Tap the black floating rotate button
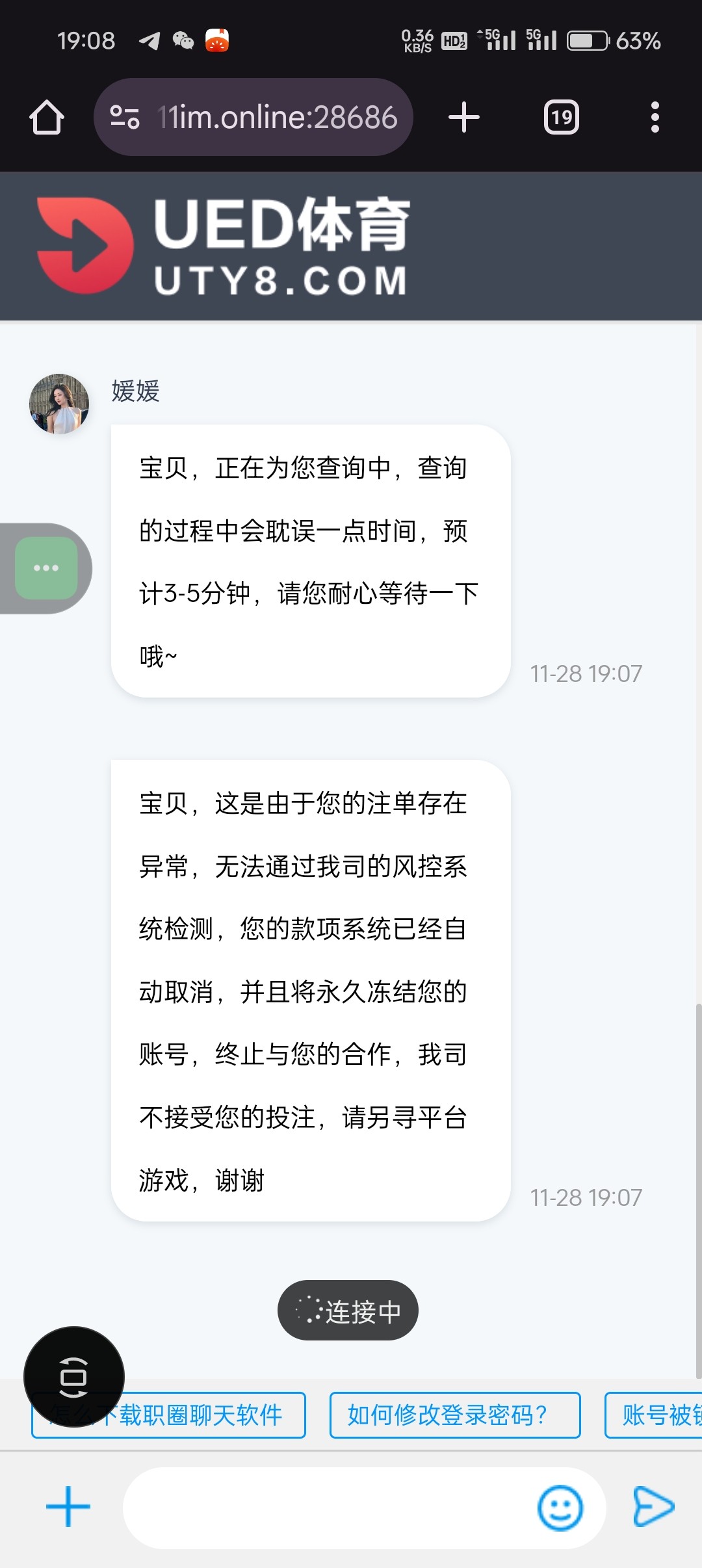This screenshot has height=1568, width=702. pyautogui.click(x=73, y=1376)
